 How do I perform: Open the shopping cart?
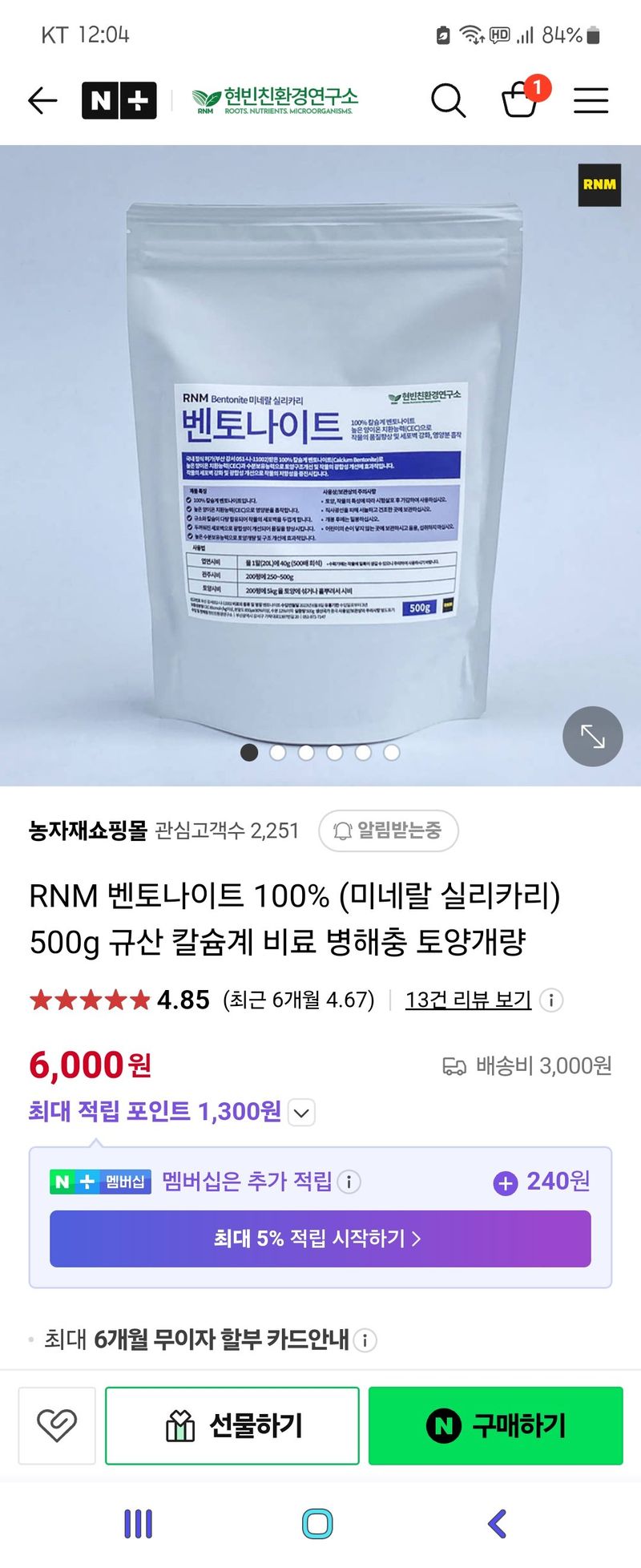(x=520, y=100)
